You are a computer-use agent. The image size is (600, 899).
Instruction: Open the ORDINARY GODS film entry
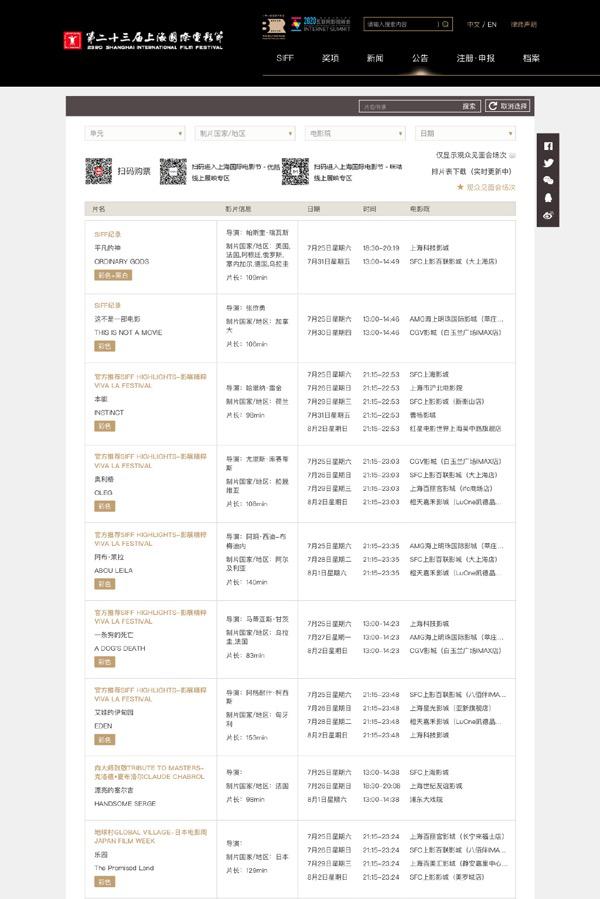[122, 261]
